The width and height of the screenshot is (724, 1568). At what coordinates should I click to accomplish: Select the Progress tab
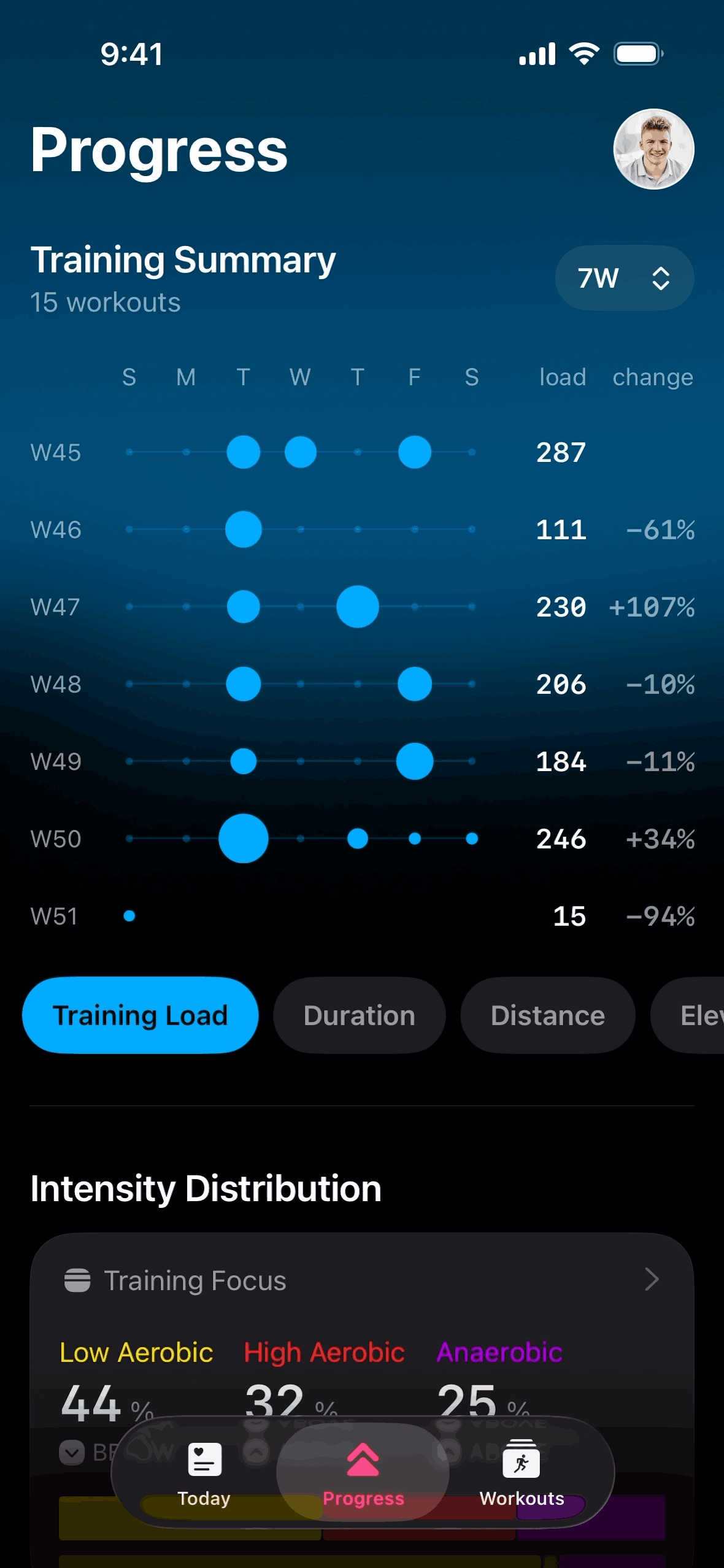pyautogui.click(x=363, y=1473)
